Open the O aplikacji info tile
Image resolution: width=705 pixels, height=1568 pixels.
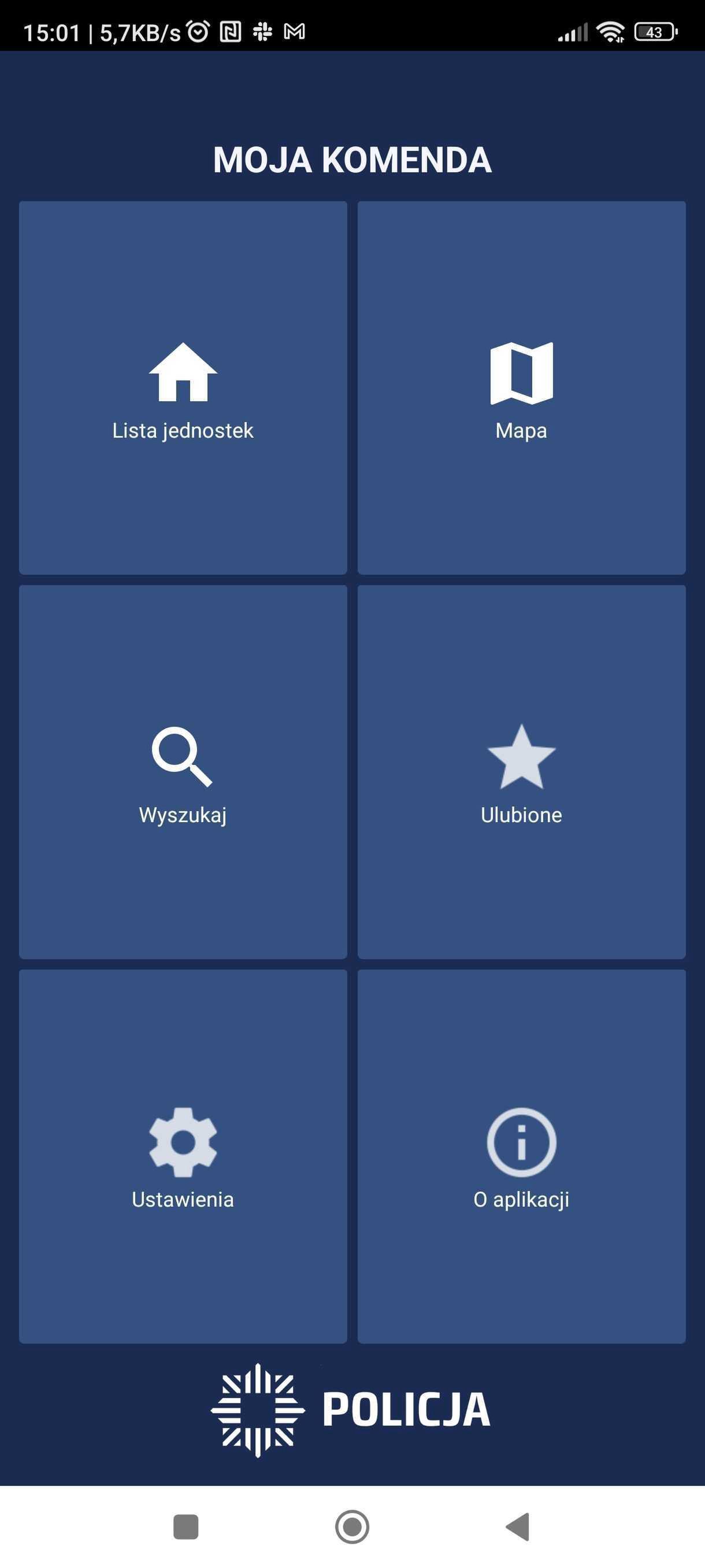click(x=521, y=1156)
